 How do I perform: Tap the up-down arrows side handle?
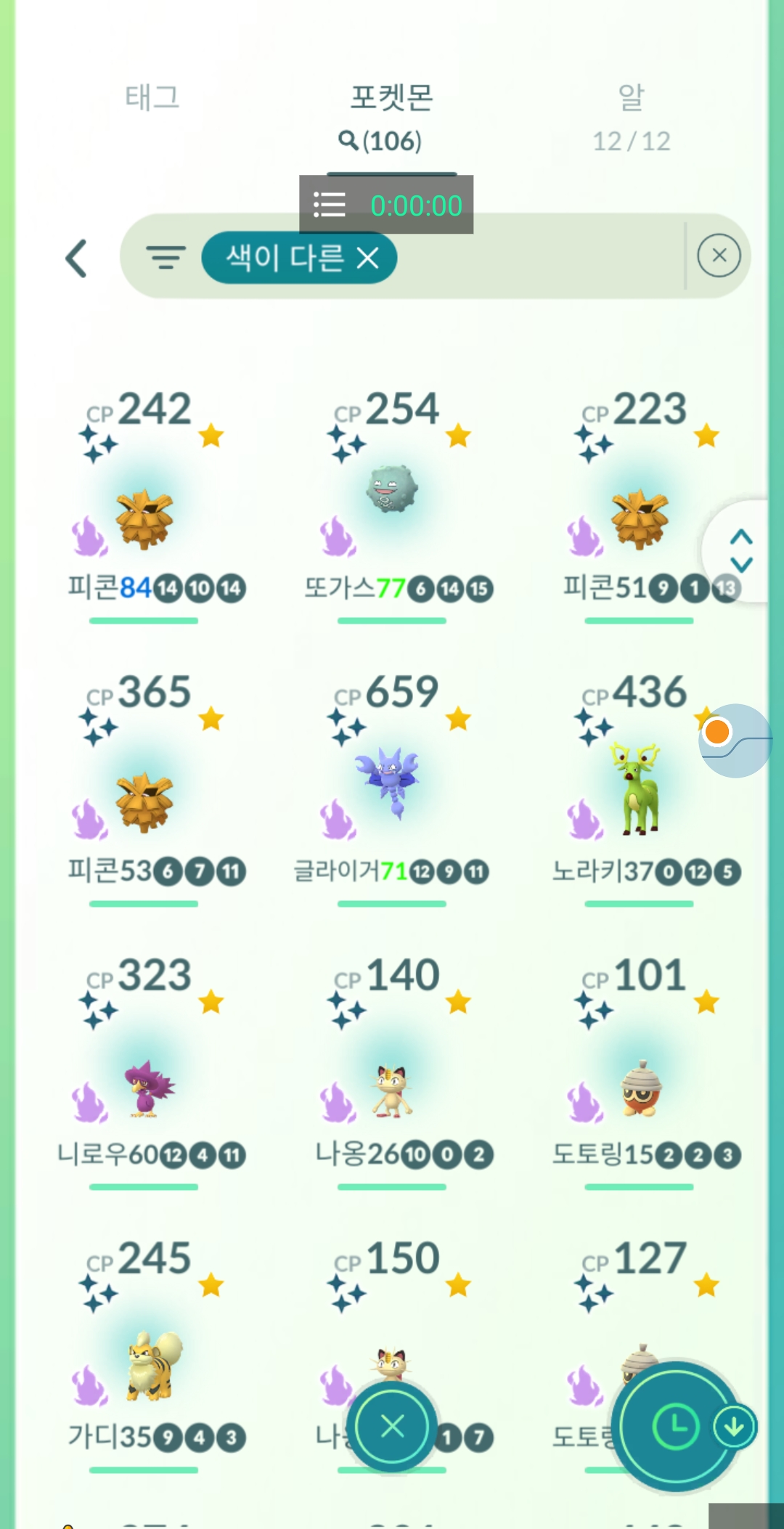(740, 551)
